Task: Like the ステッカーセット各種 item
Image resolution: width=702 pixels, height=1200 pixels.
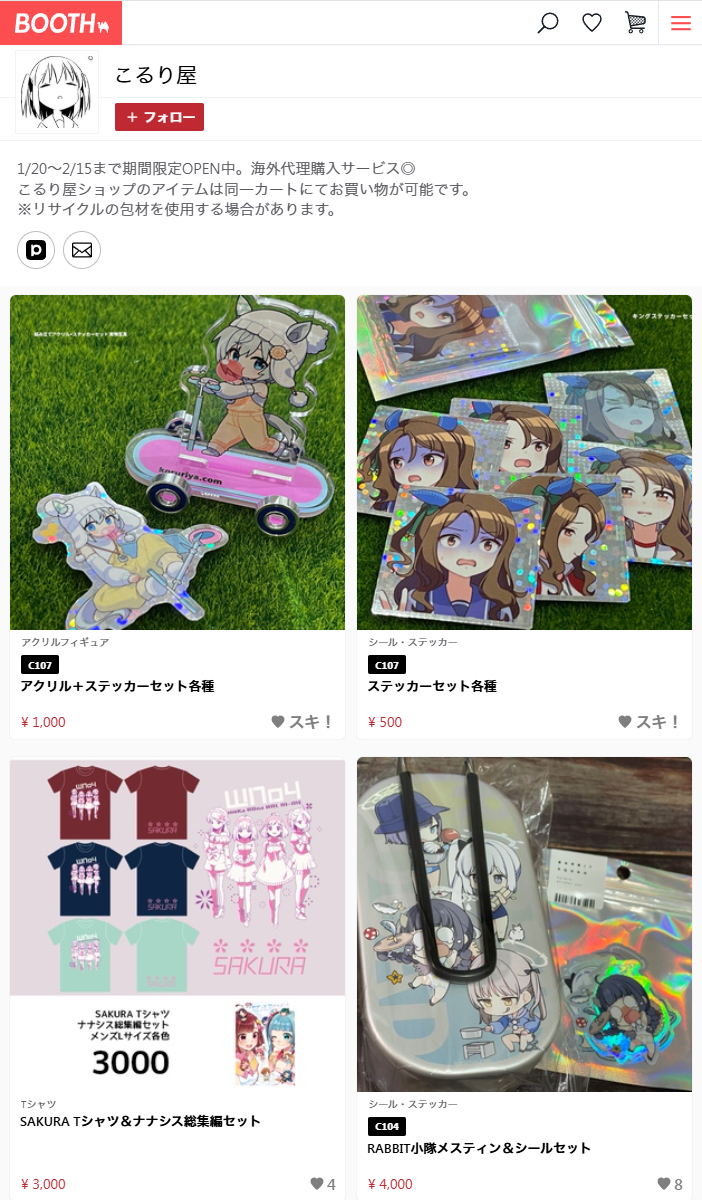Action: (x=648, y=722)
